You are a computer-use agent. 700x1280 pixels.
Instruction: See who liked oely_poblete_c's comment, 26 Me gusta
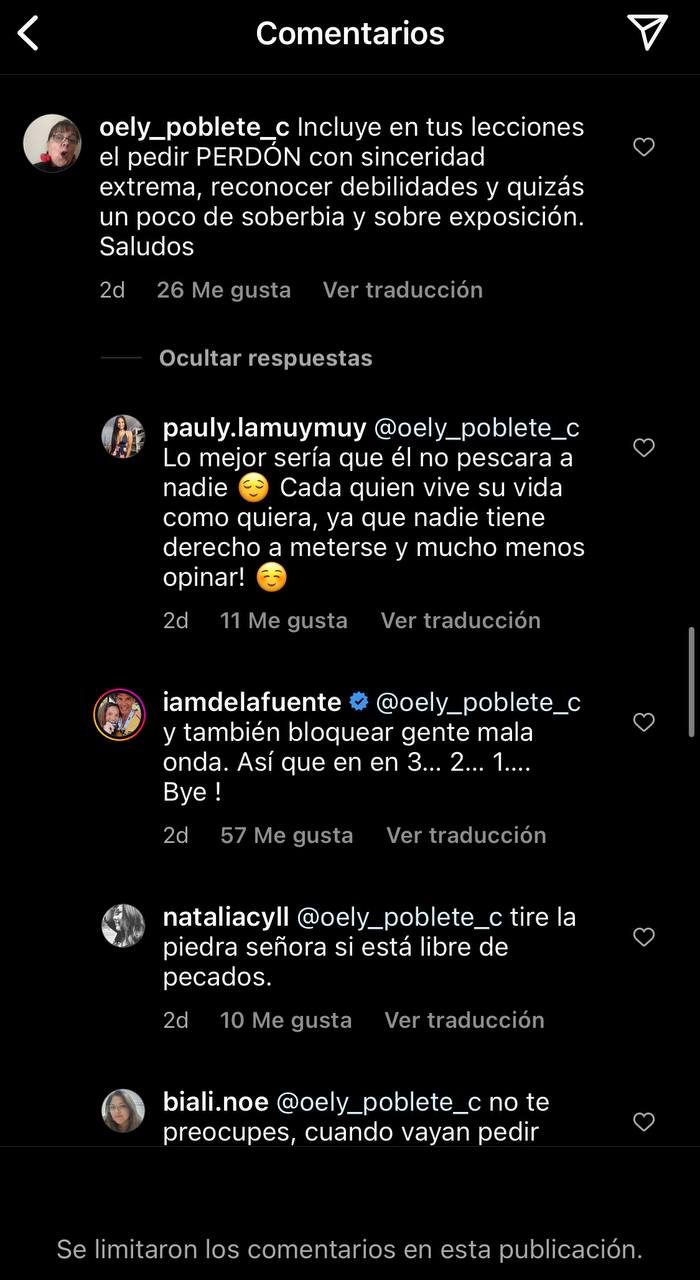tap(223, 290)
